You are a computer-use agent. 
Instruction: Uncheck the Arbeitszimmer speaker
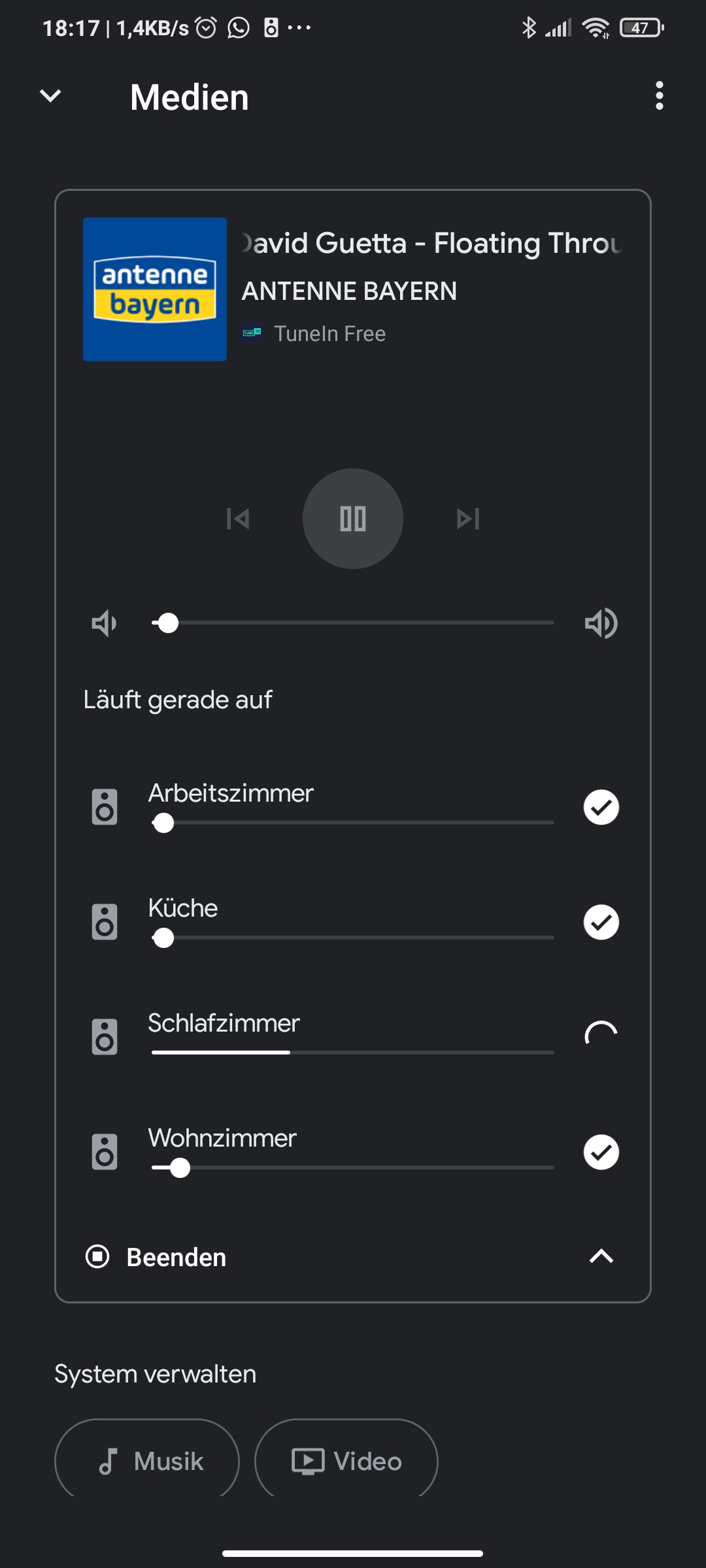pyautogui.click(x=601, y=808)
